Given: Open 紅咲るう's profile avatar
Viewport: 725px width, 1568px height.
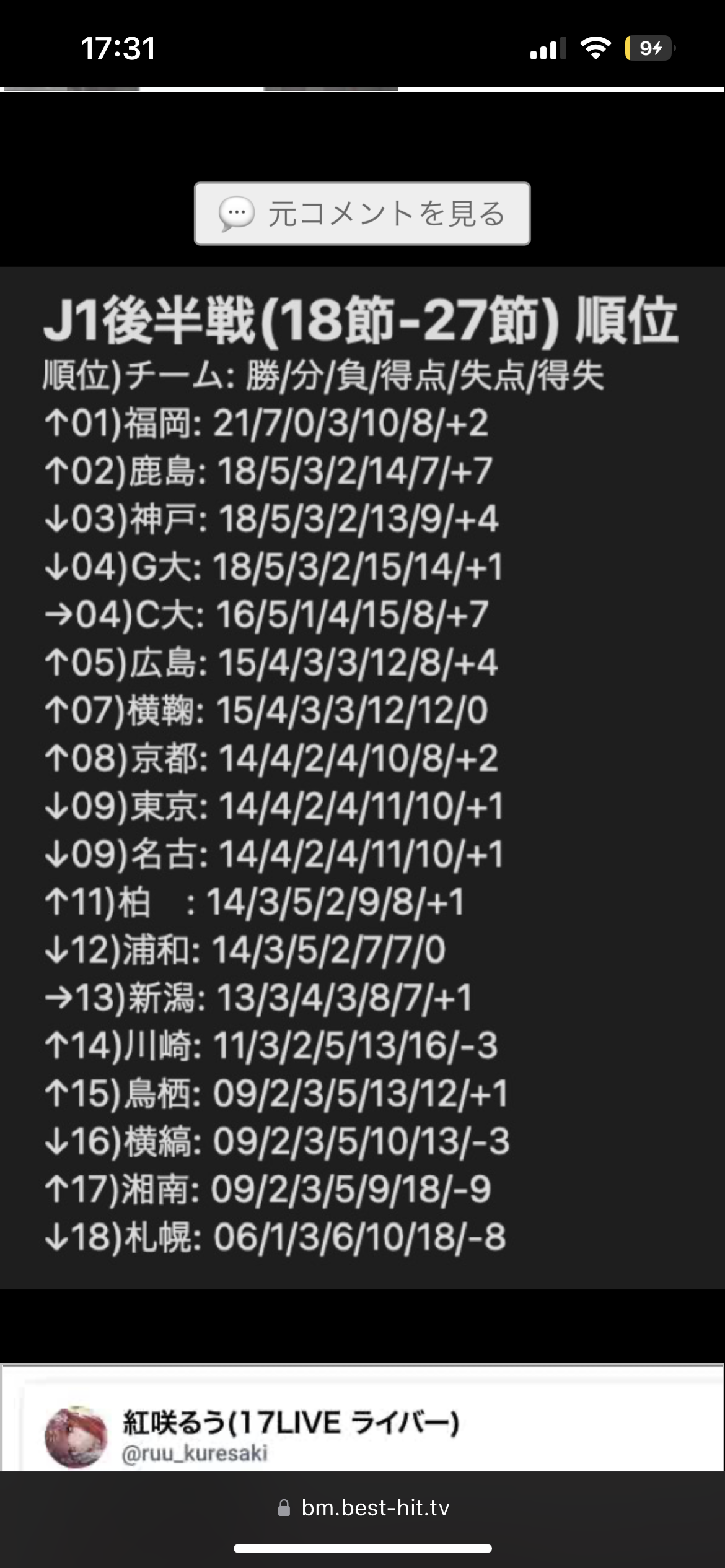Looking at the screenshot, I should (76, 1436).
